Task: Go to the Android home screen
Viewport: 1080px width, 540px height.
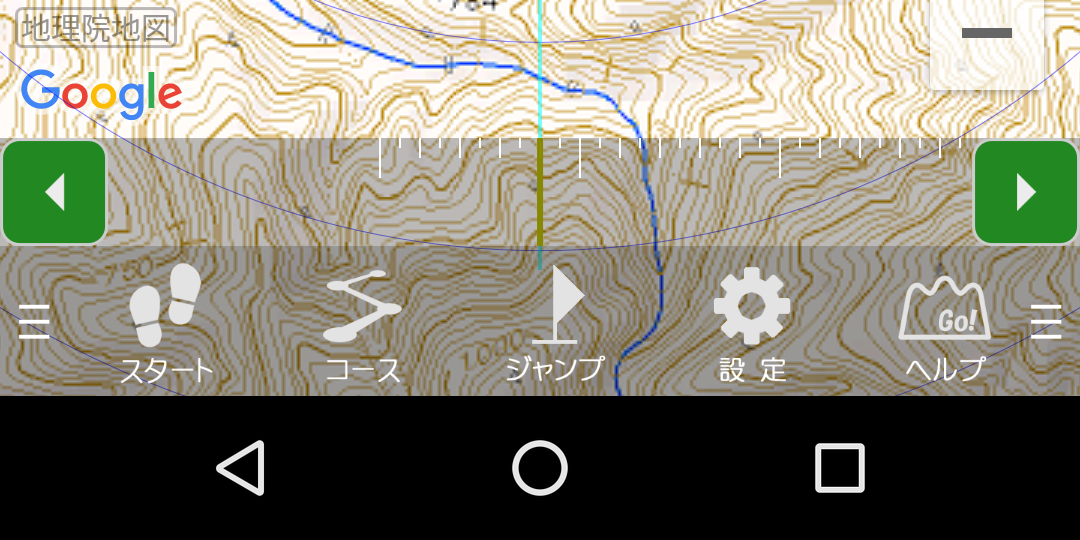Action: 540,467
